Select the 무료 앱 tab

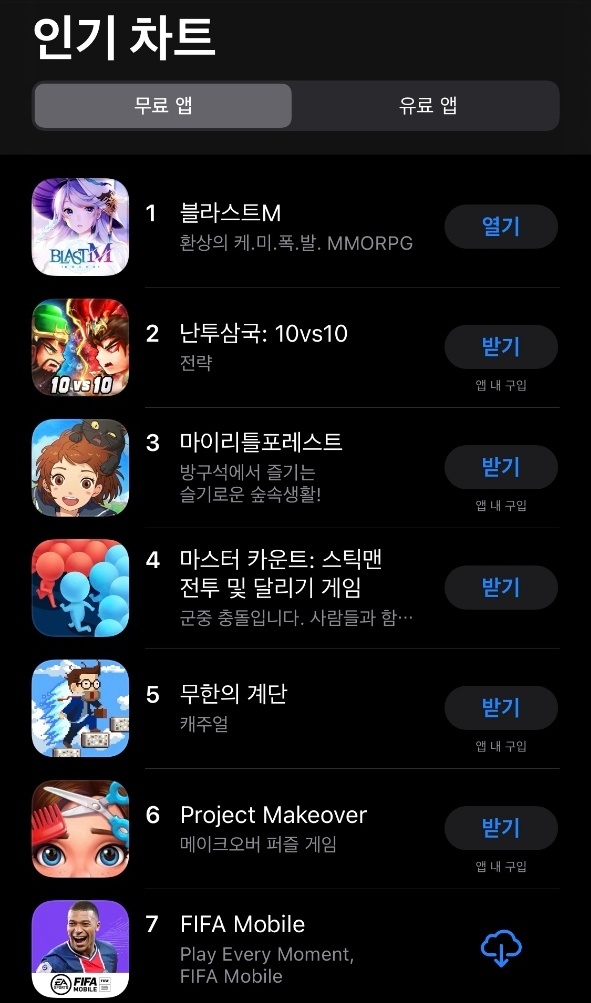click(163, 106)
